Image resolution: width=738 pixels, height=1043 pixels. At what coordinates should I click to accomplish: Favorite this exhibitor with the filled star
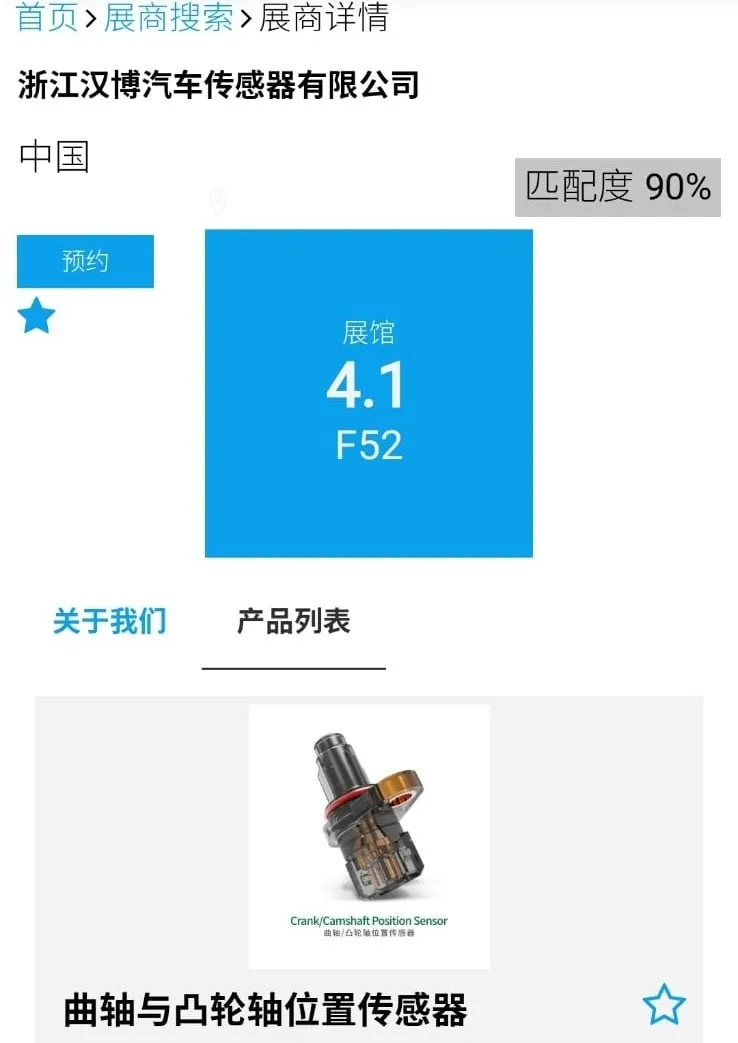(x=37, y=317)
